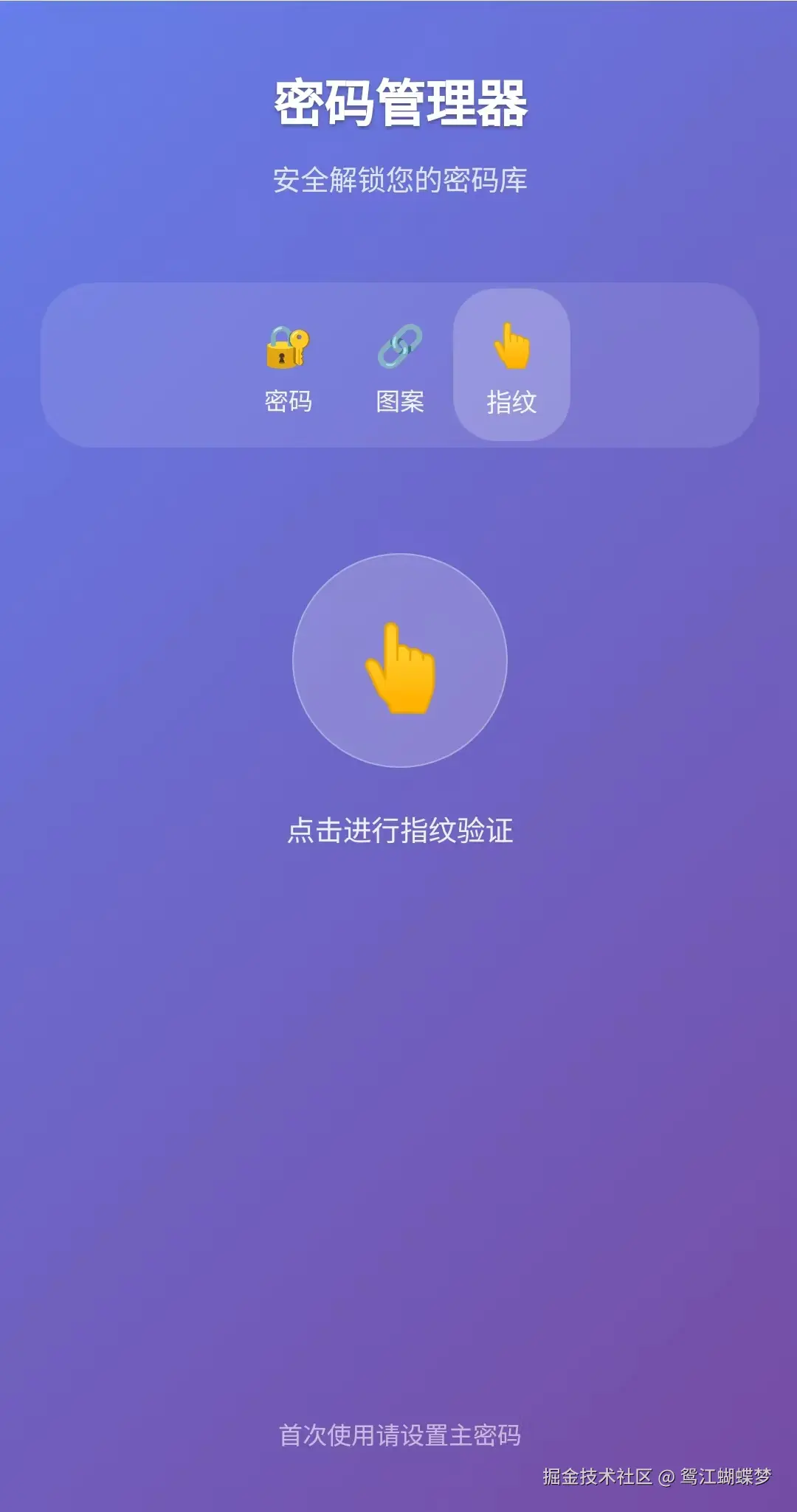Click the 密码管理器 title text
The height and width of the screenshot is (1512, 797).
[x=398, y=100]
